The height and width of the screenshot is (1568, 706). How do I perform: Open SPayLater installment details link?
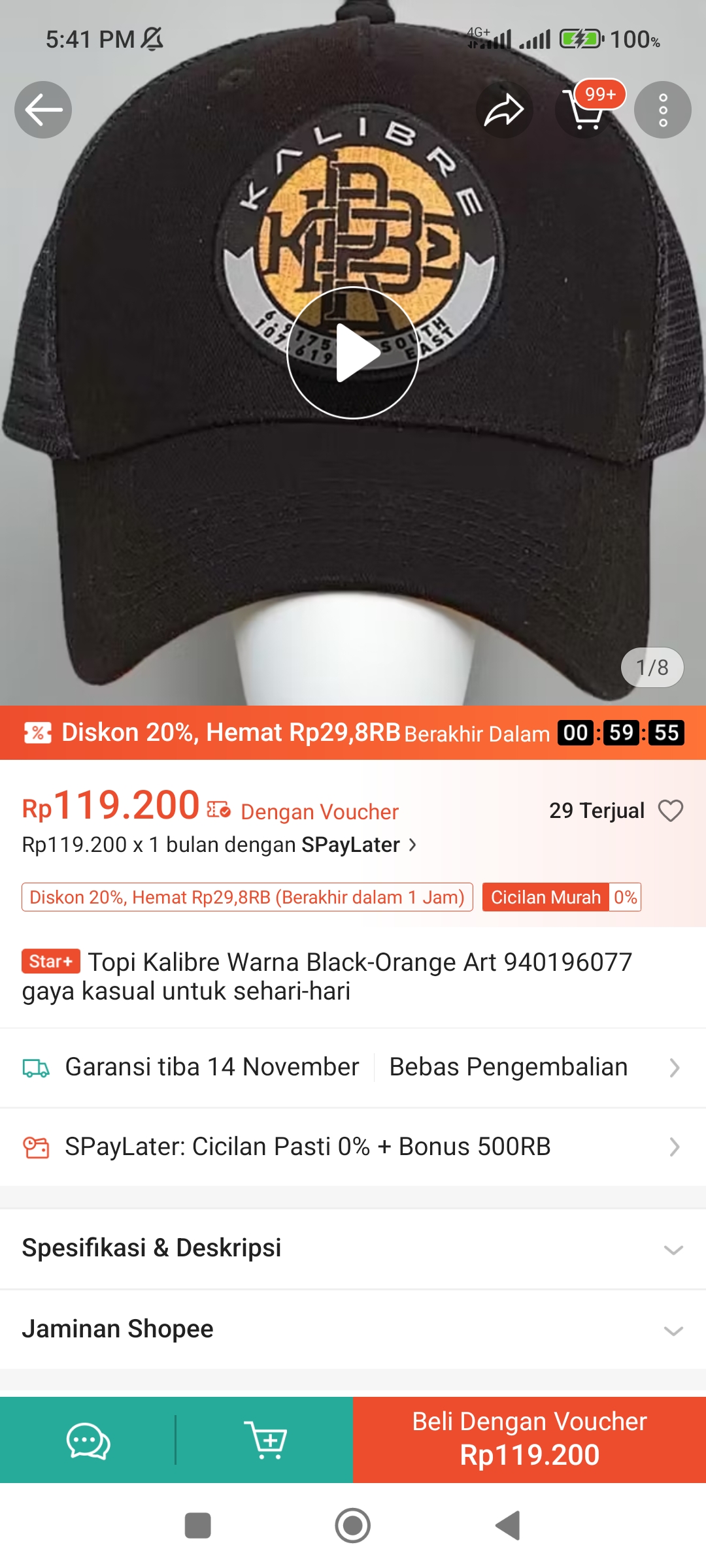pyautogui.click(x=219, y=845)
